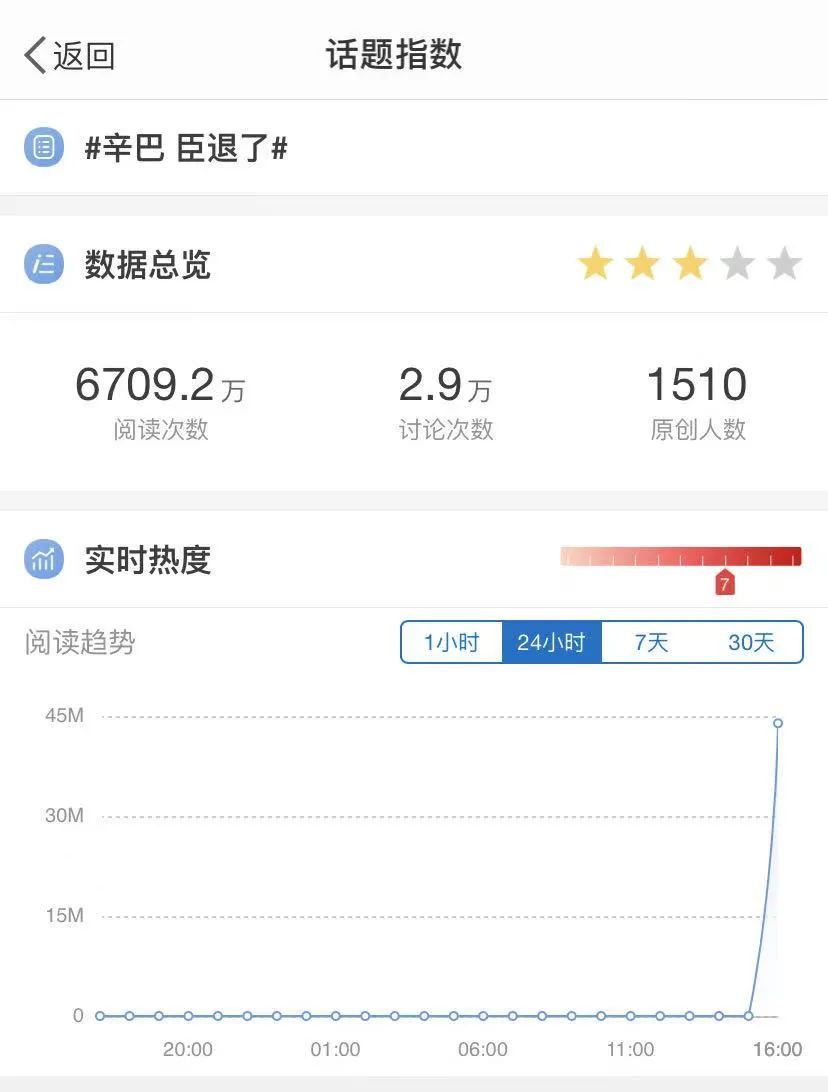The image size is (828, 1092).
Task: Enable the 7天 trend view
Action: point(651,642)
